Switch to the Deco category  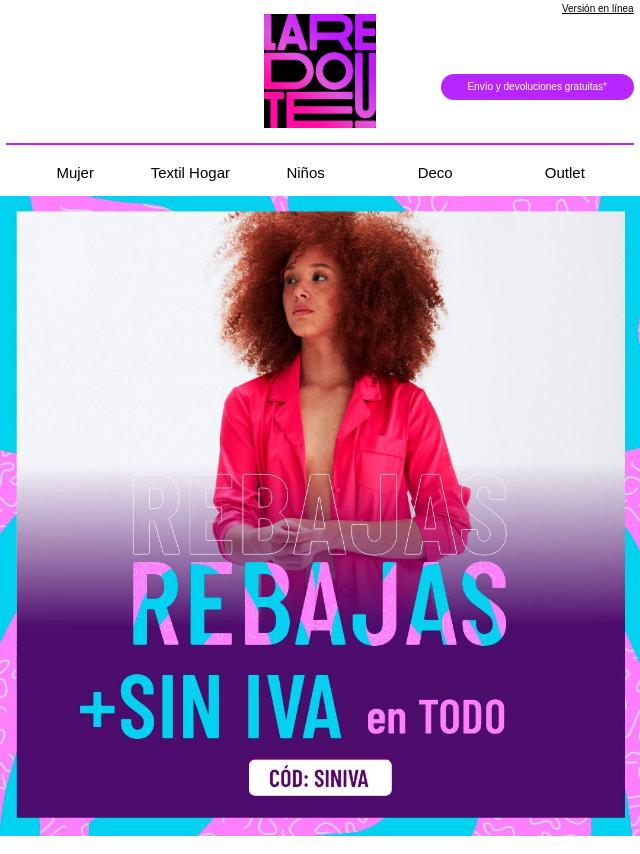pyautogui.click(x=435, y=173)
